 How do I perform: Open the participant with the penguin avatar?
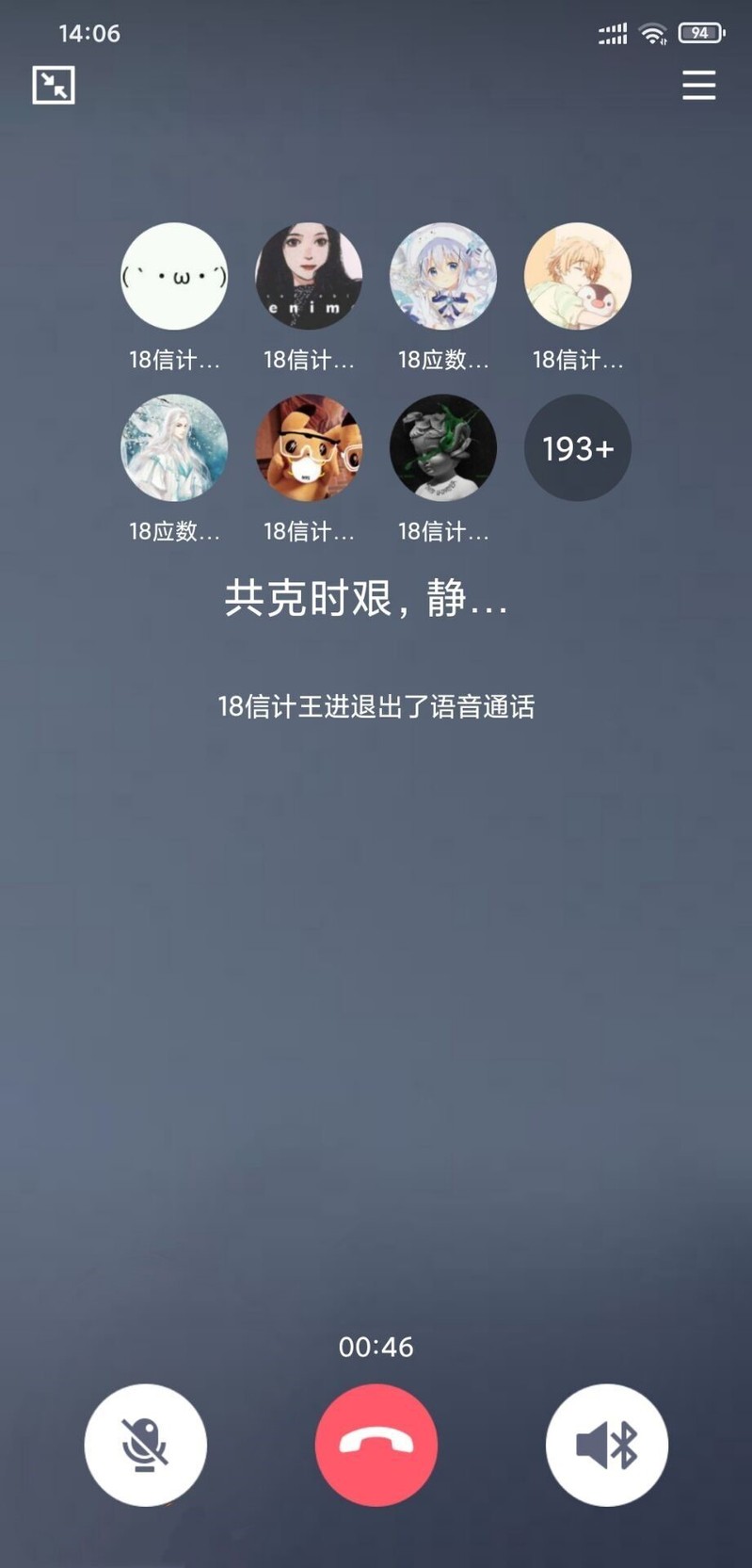click(x=577, y=277)
